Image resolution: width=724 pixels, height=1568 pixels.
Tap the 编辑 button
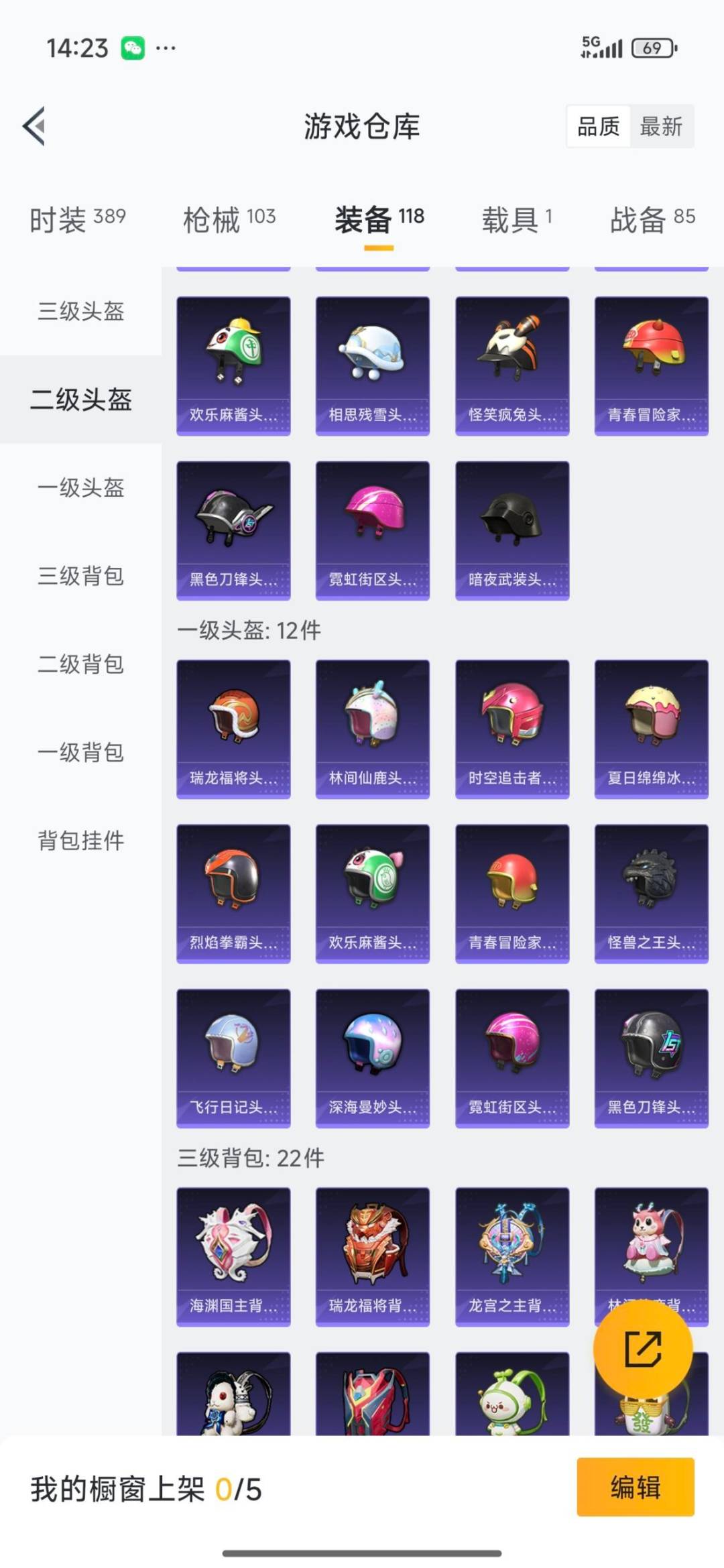[635, 1487]
